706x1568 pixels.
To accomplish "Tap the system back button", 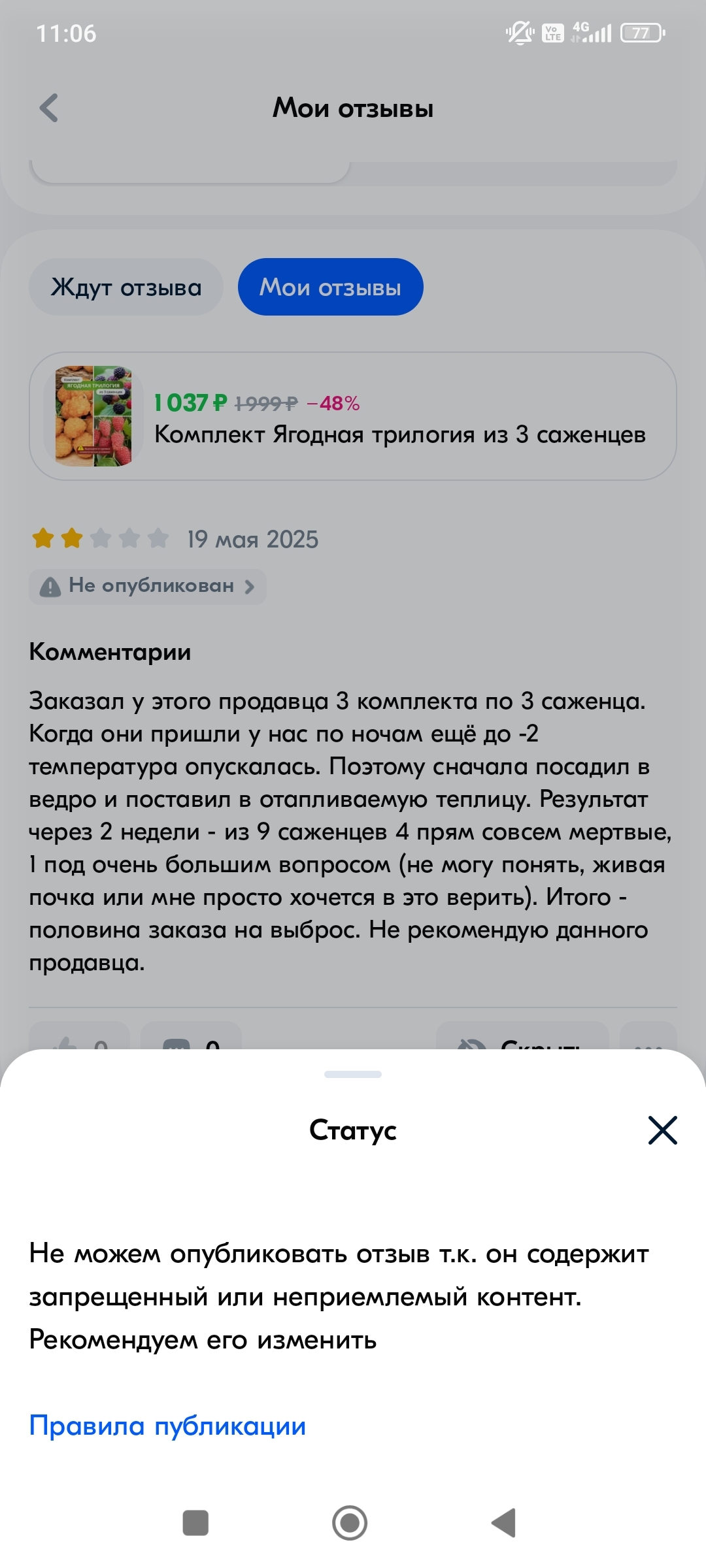I will (x=504, y=1523).
